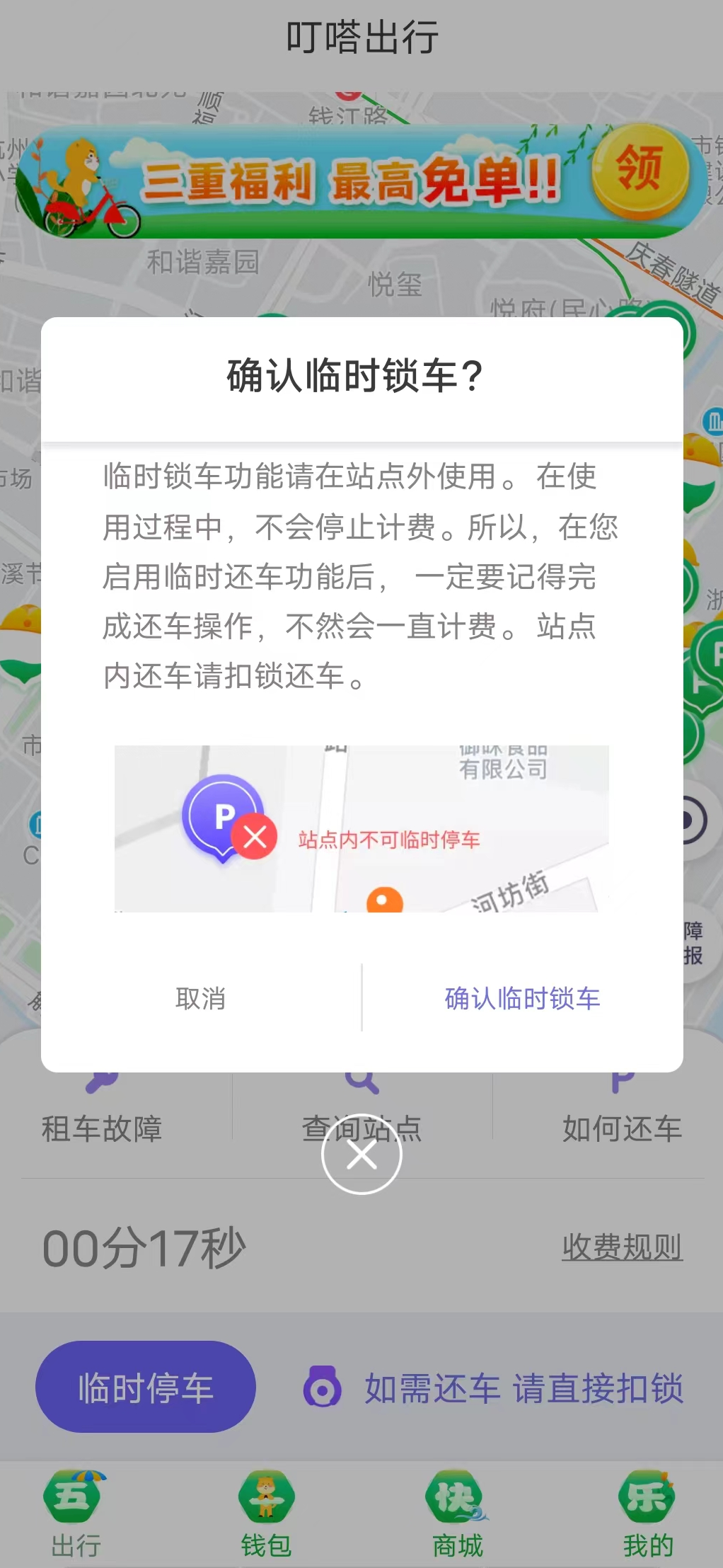This screenshot has height=1568, width=723.
Task: Claim the 三重福利 最高免单 banner reward
Action: [639, 170]
